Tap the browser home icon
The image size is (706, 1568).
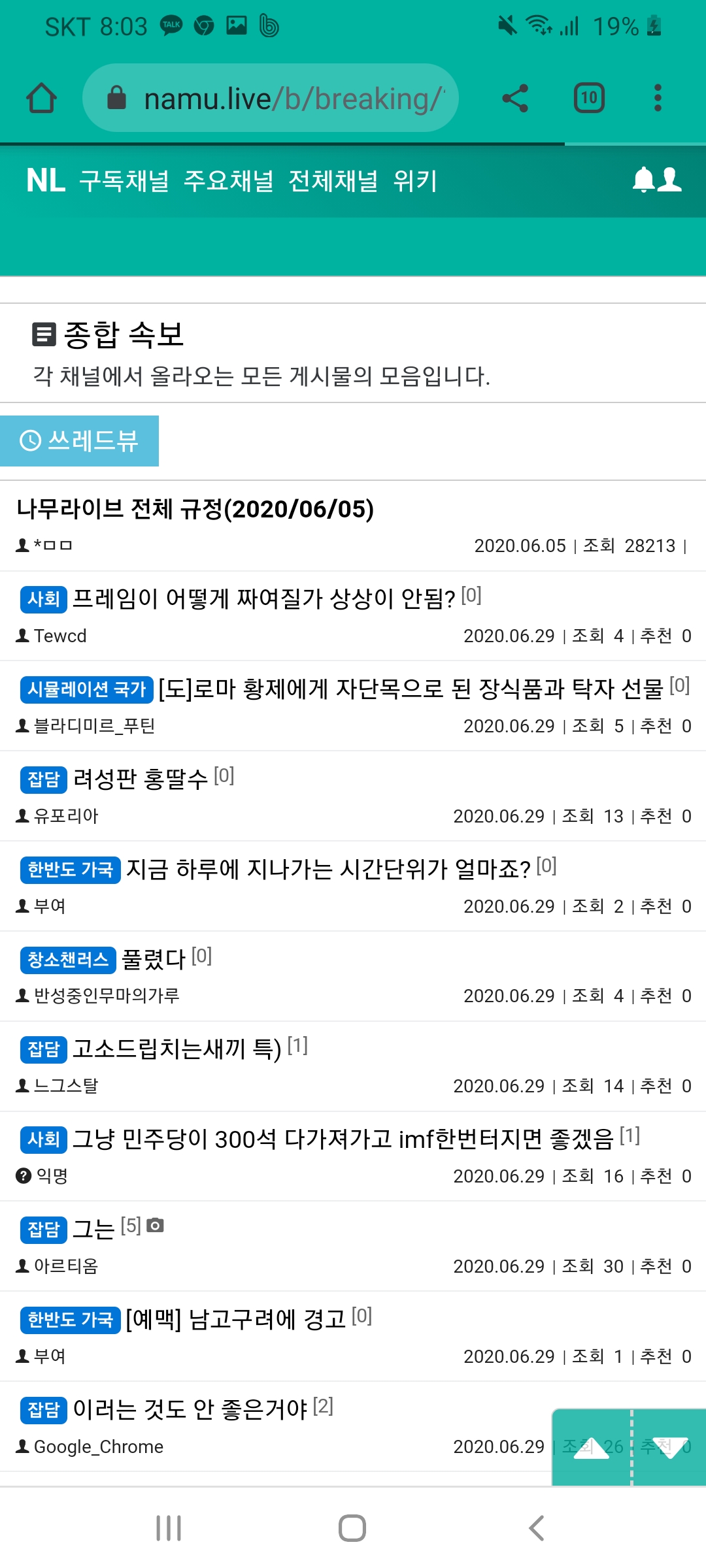tap(41, 98)
